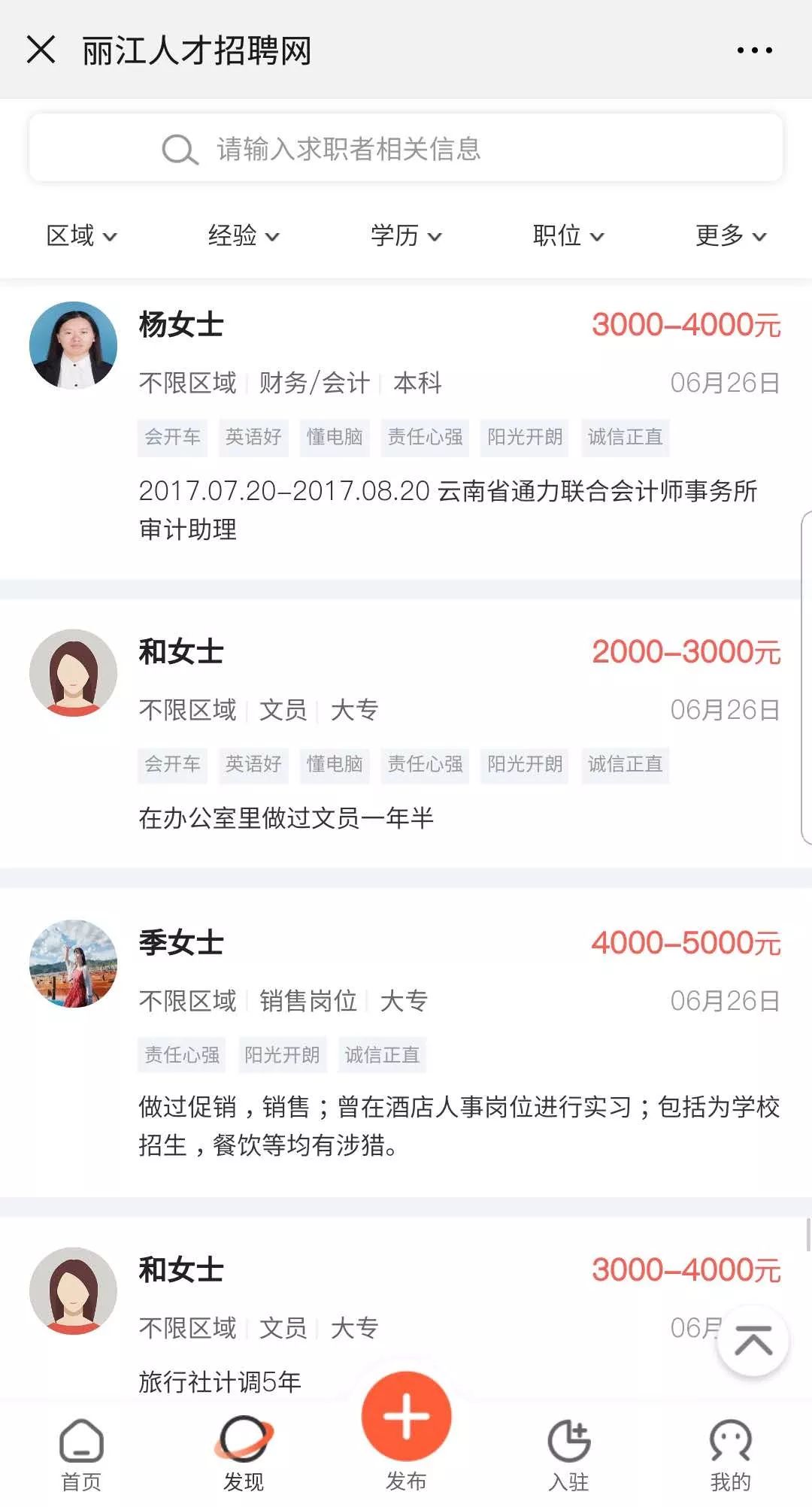The height and width of the screenshot is (1507, 812).
Task: Expand the 职位 filter dropdown
Action: click(x=568, y=236)
